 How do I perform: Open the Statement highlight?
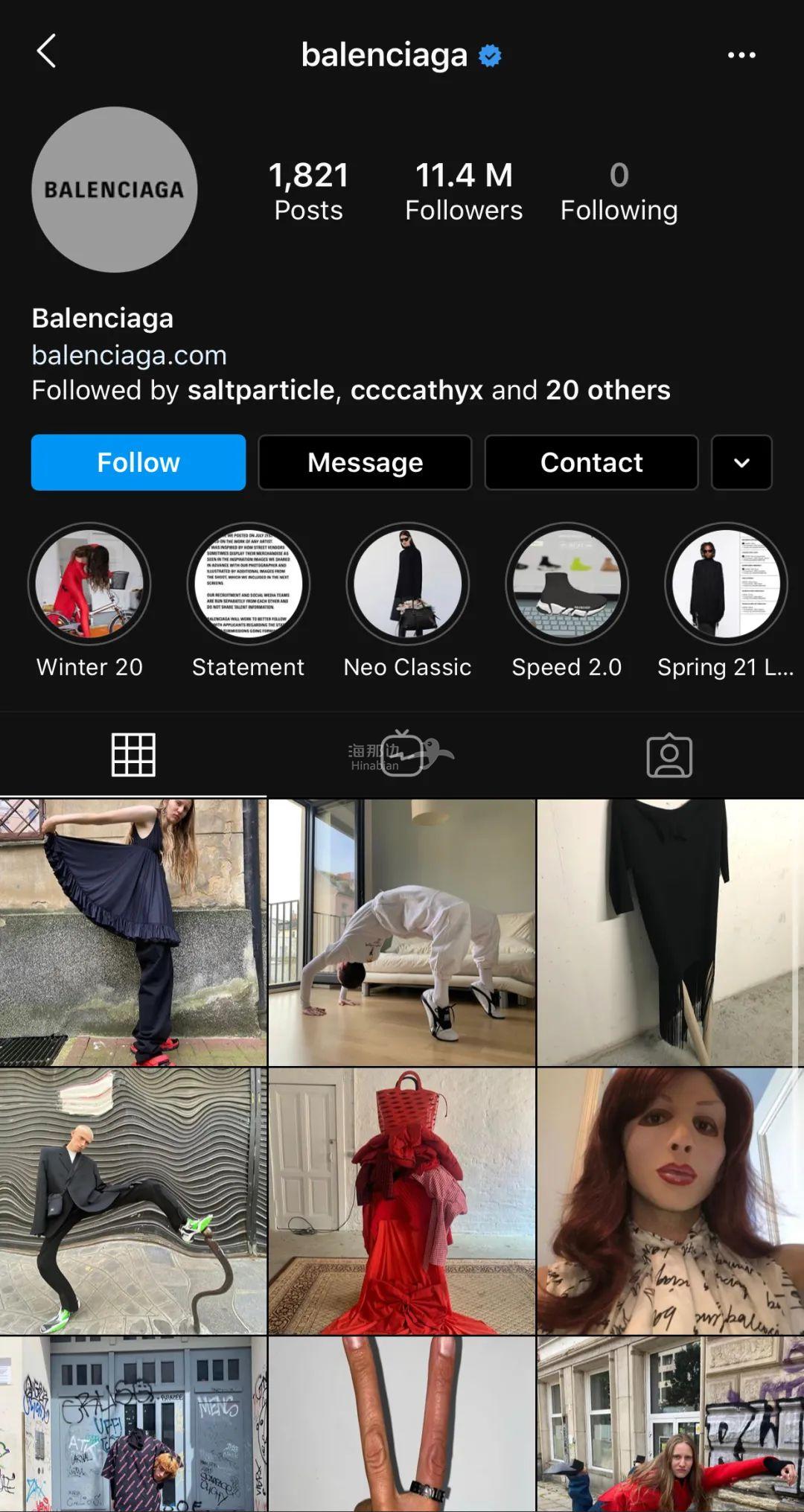(x=249, y=584)
